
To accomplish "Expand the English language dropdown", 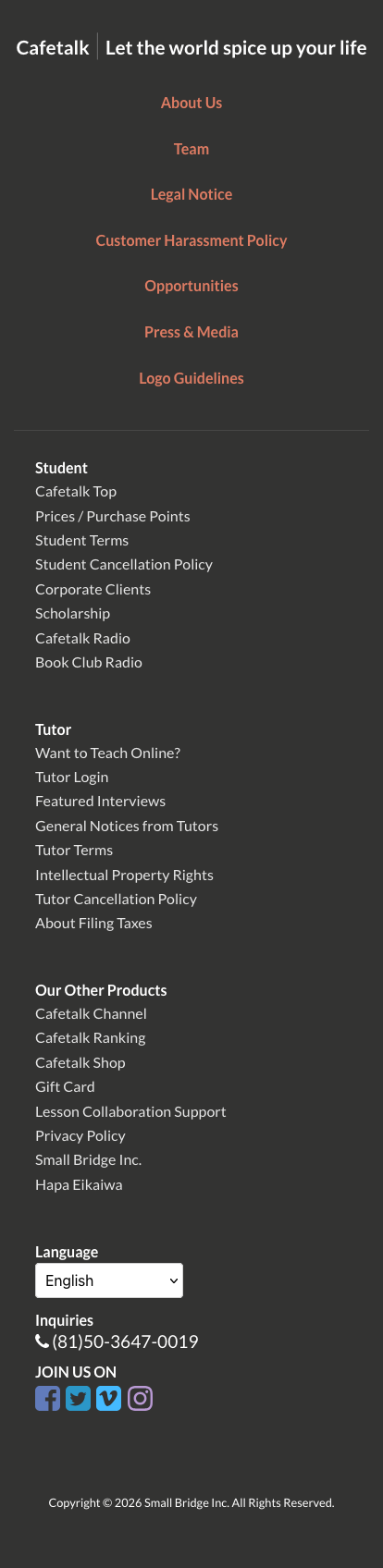I will 109,1280.
